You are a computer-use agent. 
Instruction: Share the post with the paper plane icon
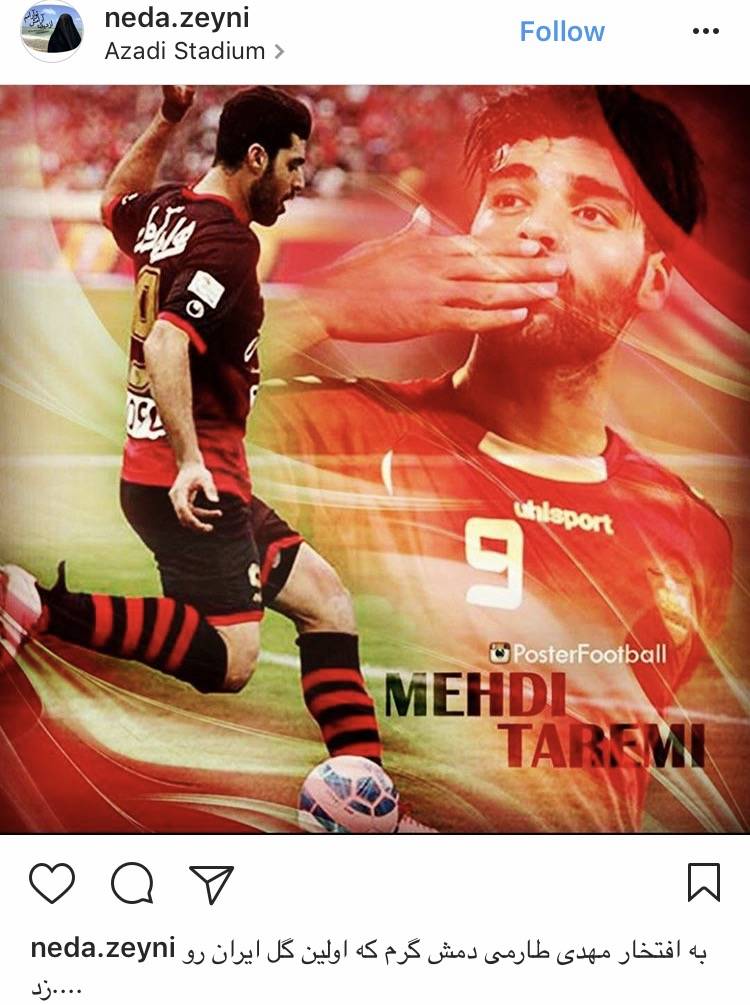211,883
